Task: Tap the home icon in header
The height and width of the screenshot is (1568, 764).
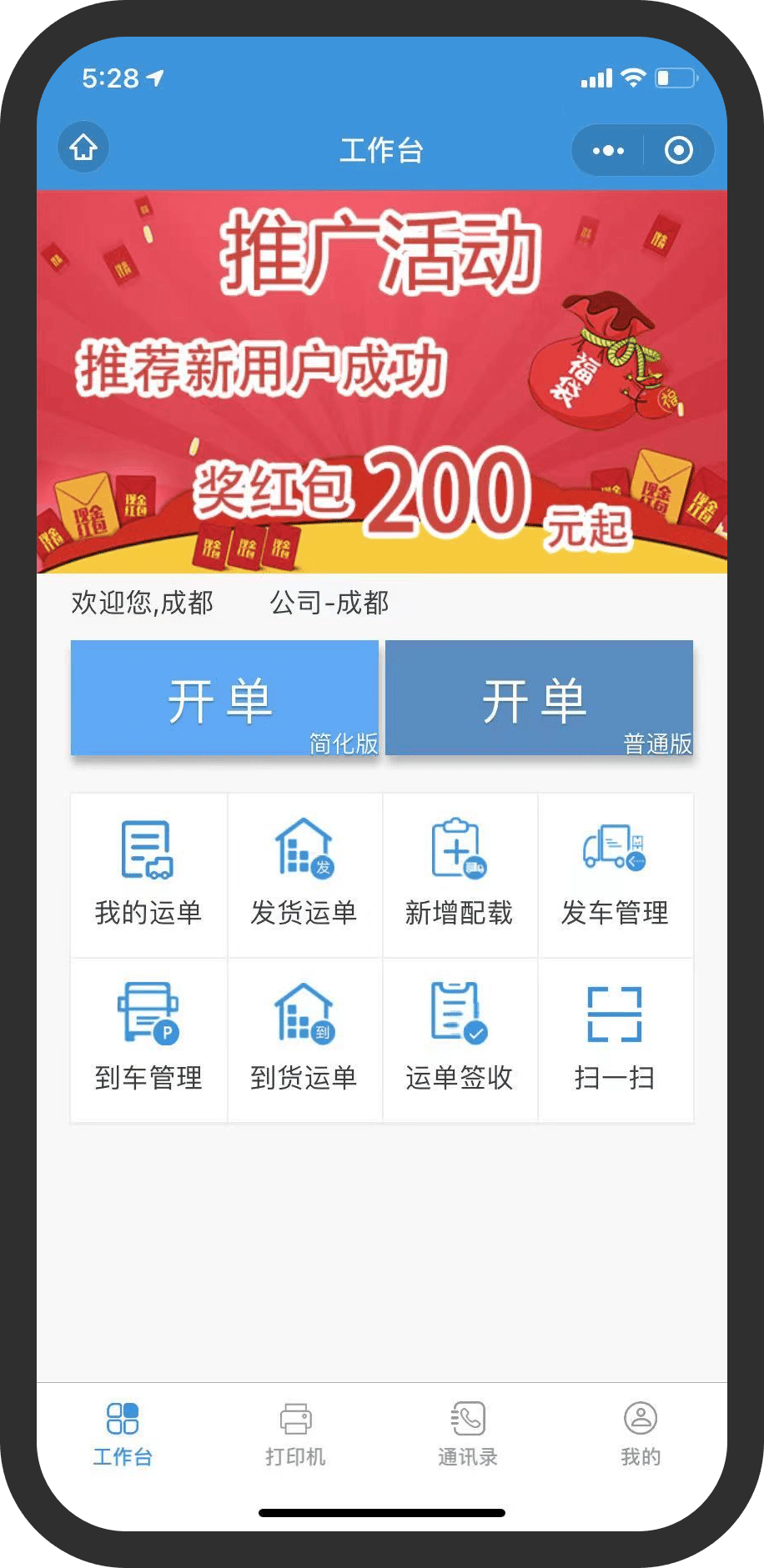Action: [83, 148]
